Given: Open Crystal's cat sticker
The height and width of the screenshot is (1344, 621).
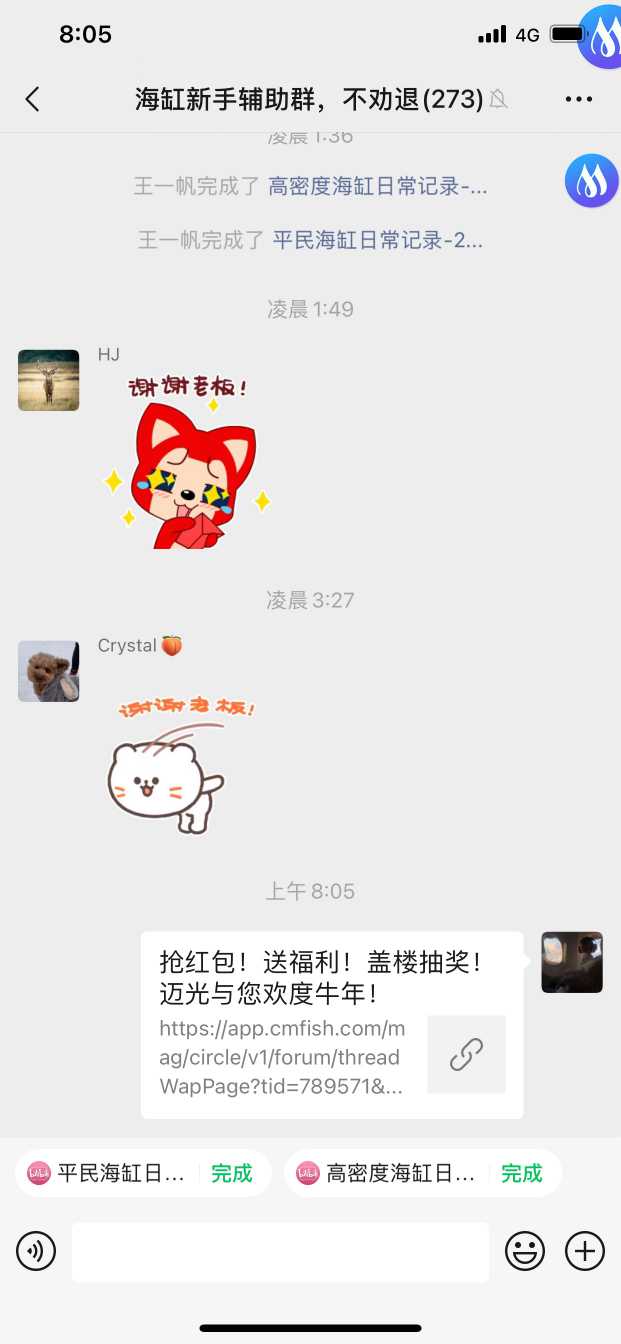Looking at the screenshot, I should (178, 765).
